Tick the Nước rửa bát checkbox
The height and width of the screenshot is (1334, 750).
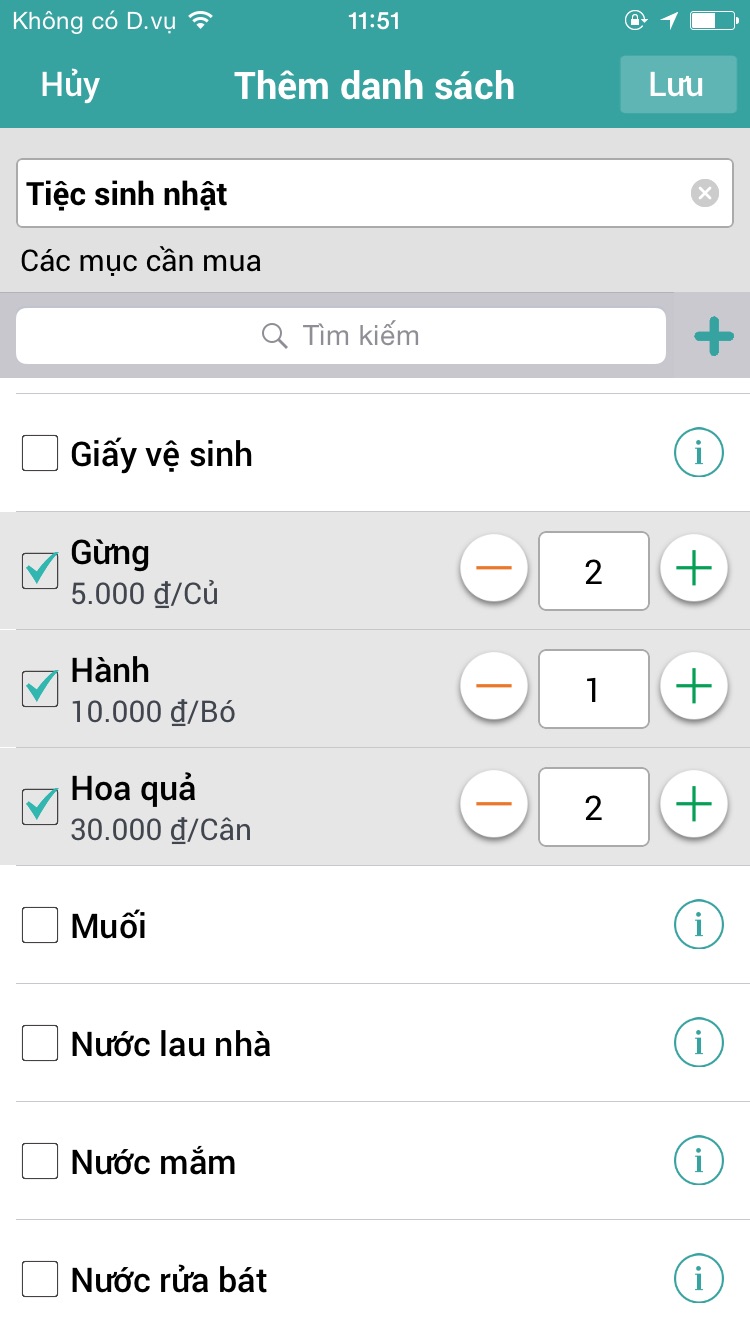point(40,1279)
